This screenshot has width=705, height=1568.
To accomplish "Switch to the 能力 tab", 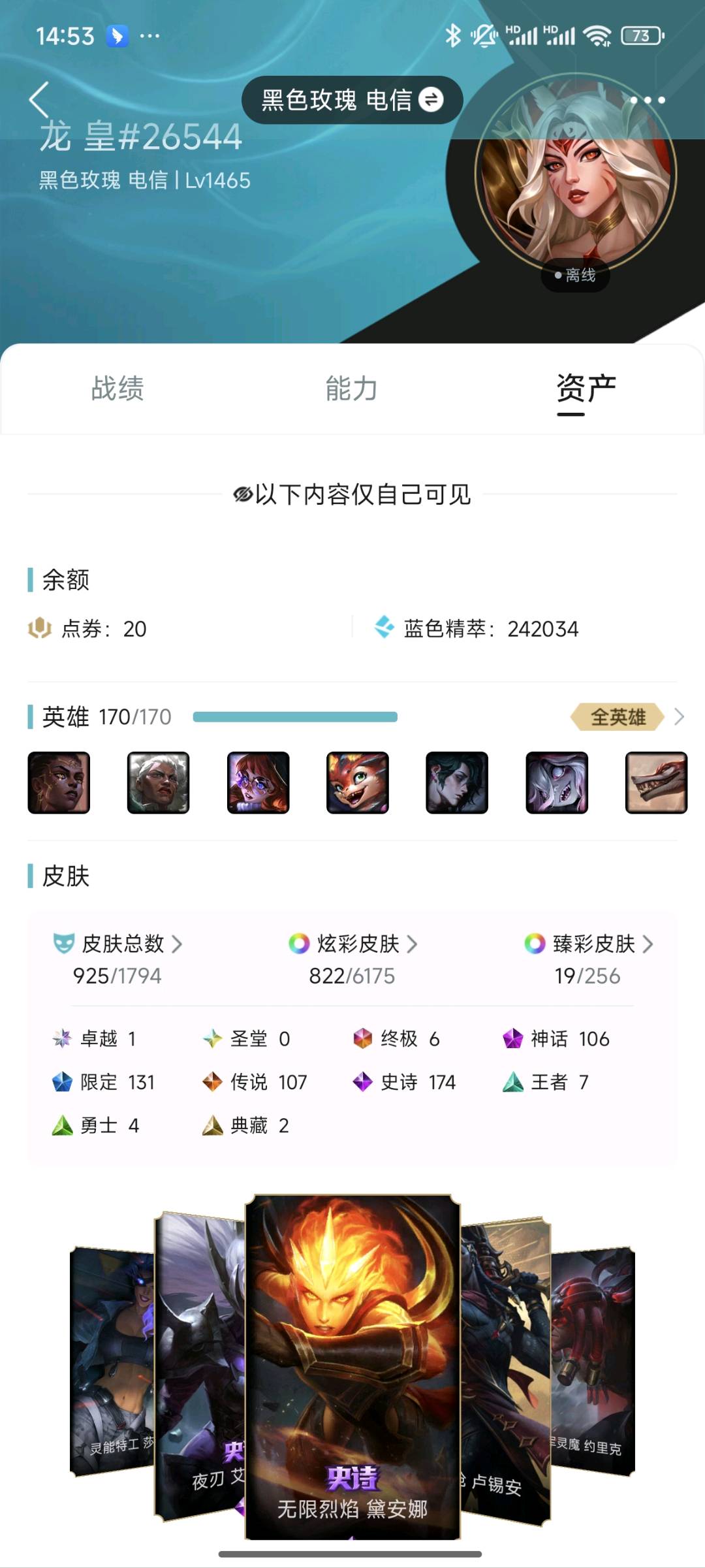I will 352,389.
